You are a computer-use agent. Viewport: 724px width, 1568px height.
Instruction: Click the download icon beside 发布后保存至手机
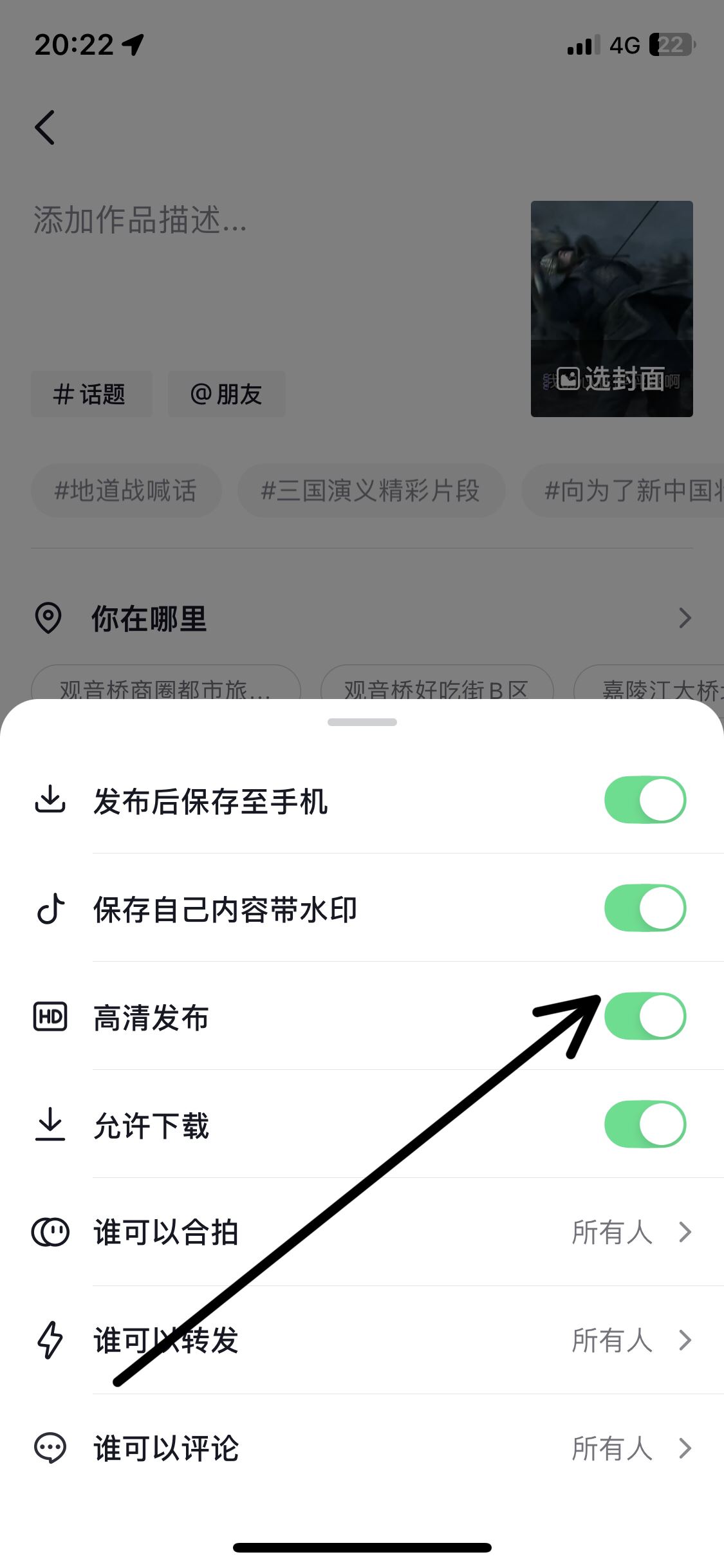coord(51,800)
